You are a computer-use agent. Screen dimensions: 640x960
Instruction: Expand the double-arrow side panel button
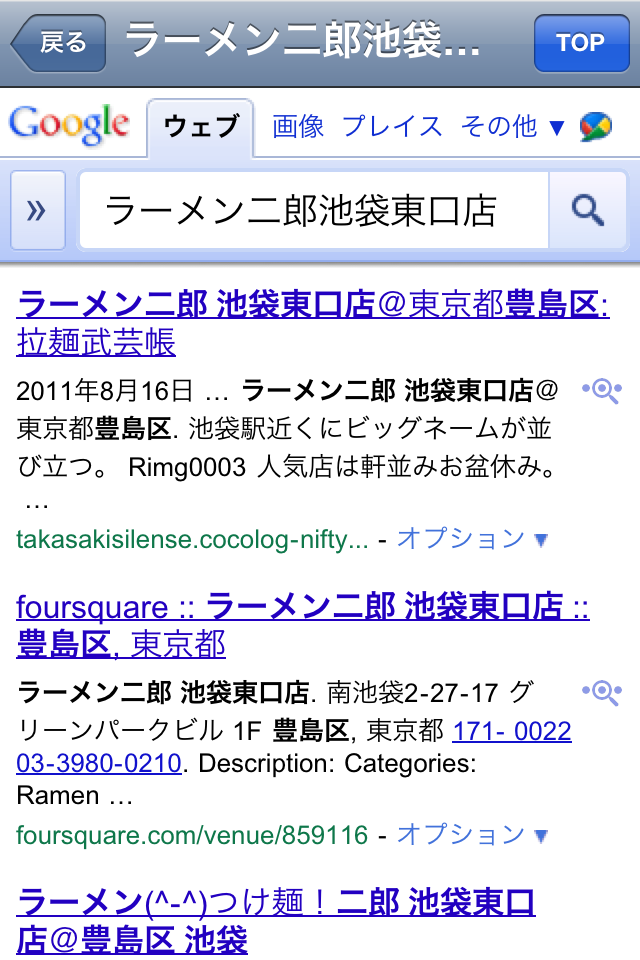pyautogui.click(x=37, y=210)
